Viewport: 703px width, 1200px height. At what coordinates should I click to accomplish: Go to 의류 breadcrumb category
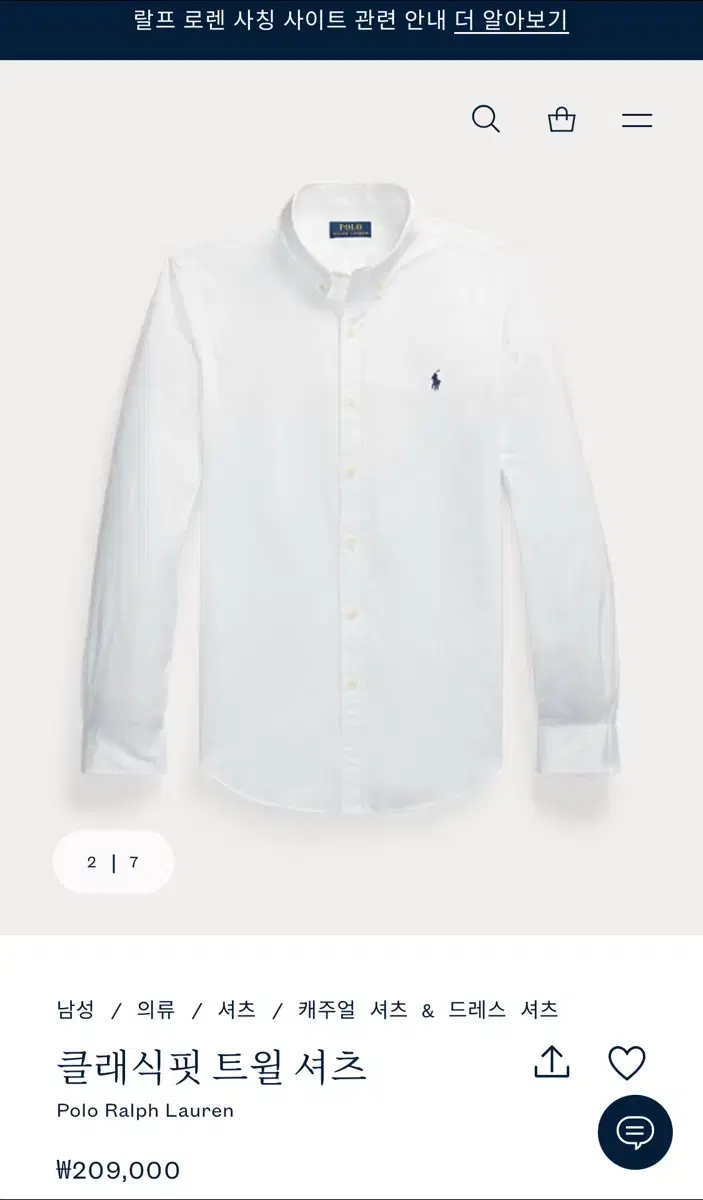coord(156,1010)
